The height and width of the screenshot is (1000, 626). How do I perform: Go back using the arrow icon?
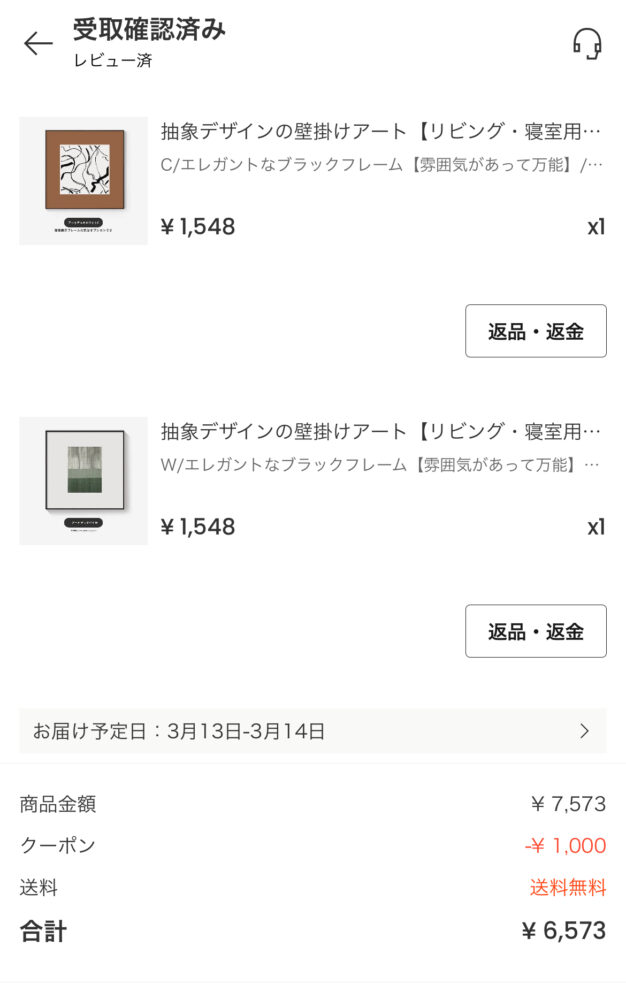38,43
